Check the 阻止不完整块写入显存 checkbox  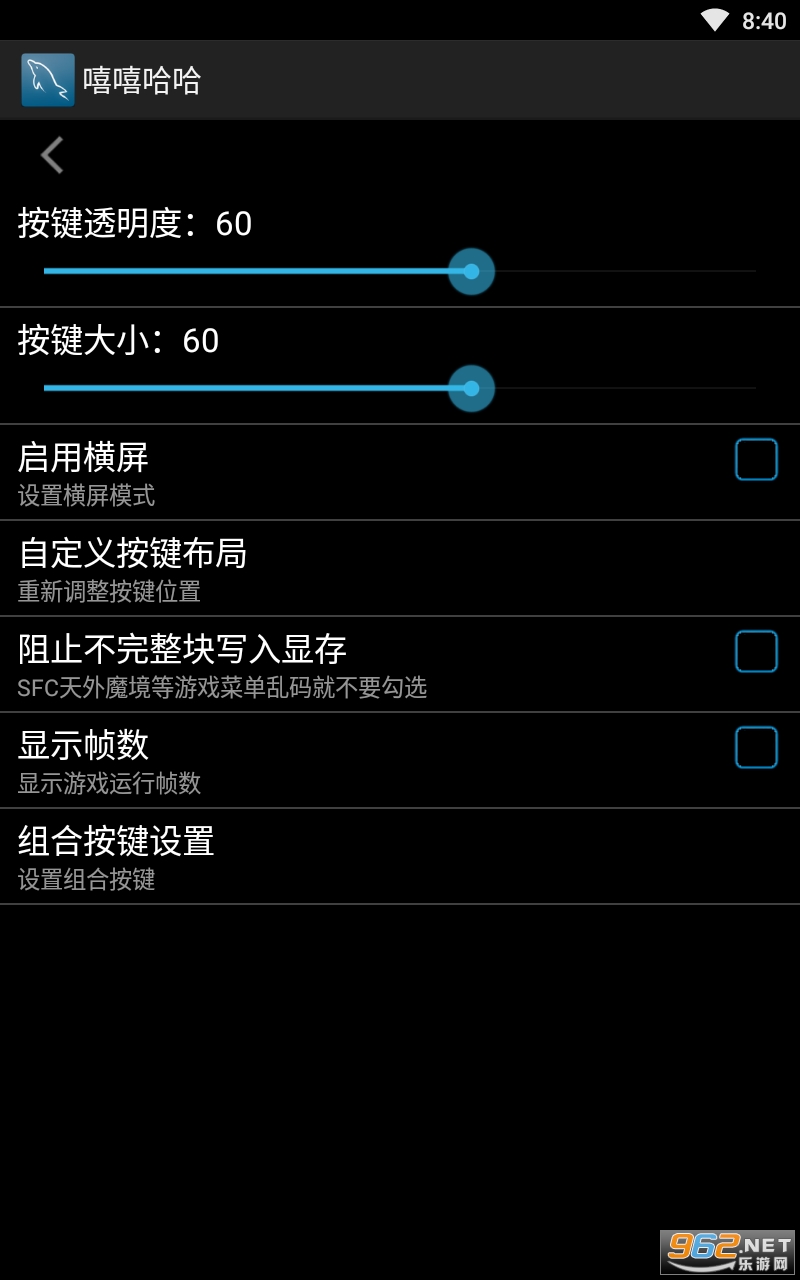(756, 652)
